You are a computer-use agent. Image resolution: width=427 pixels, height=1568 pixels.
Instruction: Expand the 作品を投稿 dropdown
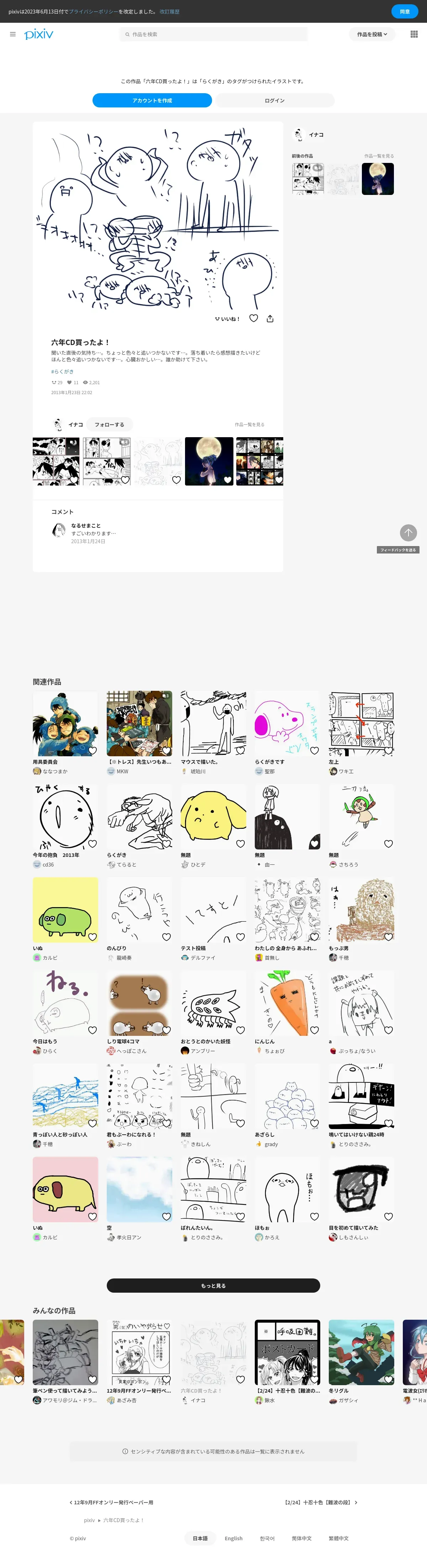[371, 34]
